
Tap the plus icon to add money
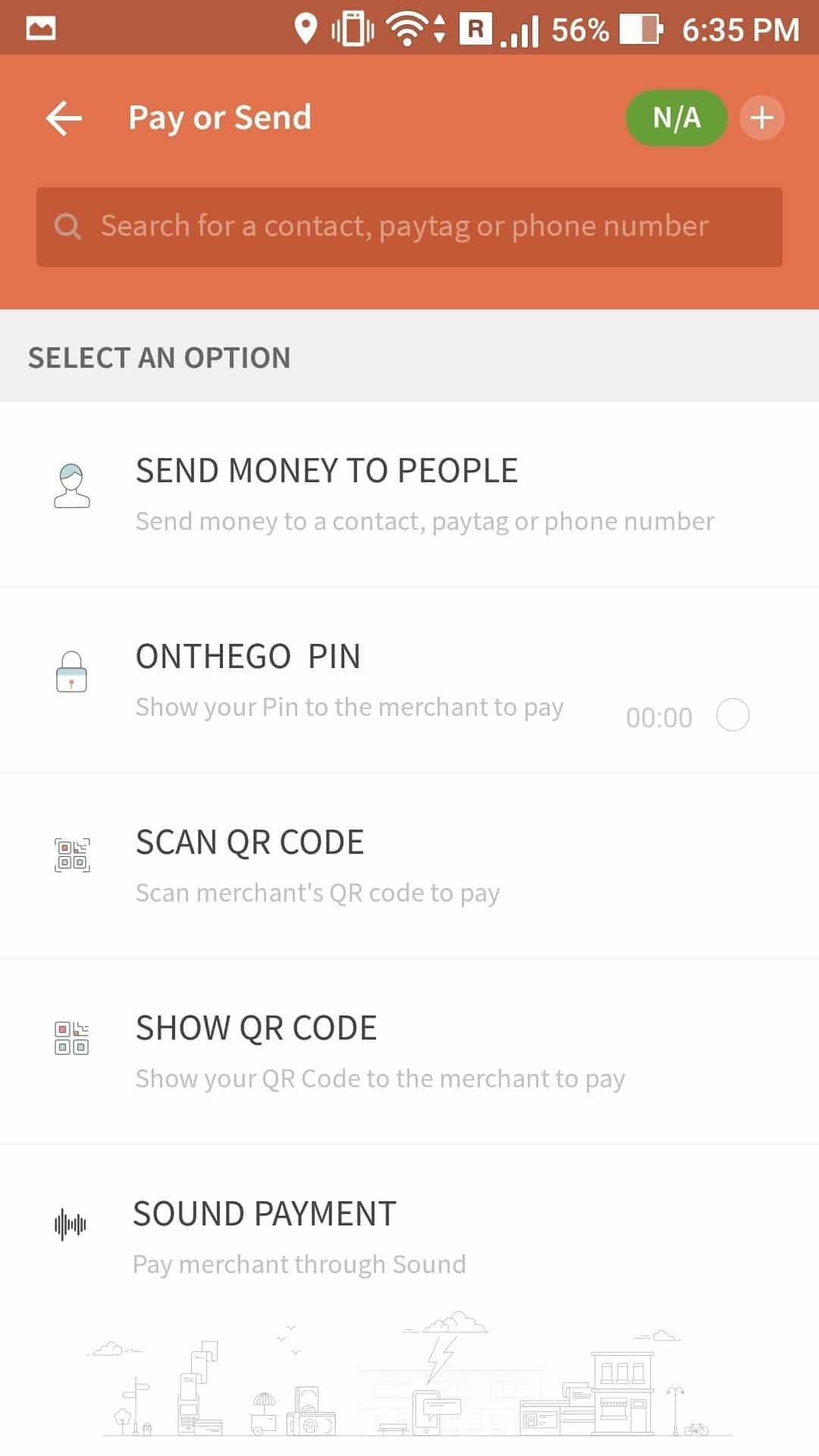(x=761, y=118)
